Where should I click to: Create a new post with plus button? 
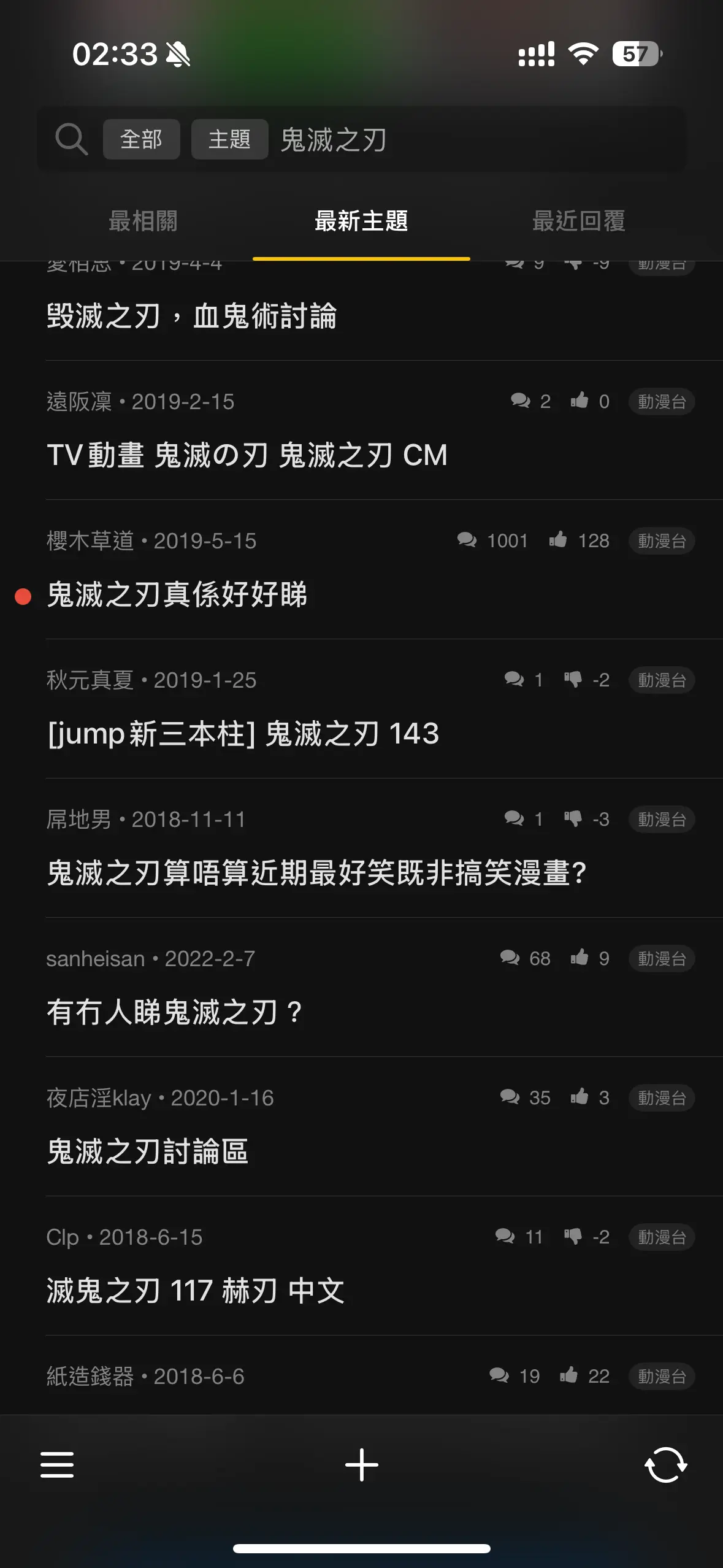point(362,1465)
